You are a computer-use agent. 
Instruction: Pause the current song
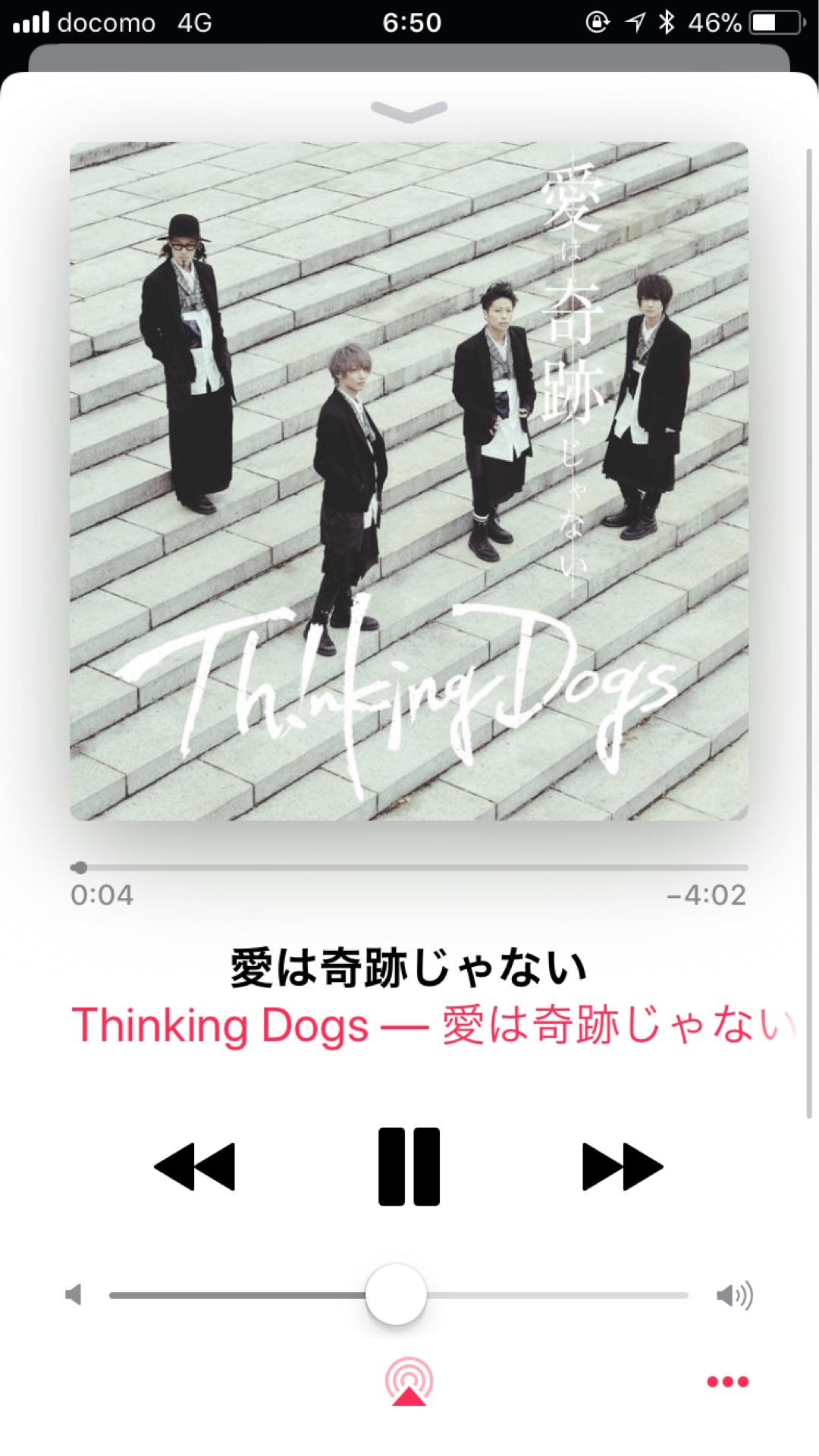[409, 1166]
